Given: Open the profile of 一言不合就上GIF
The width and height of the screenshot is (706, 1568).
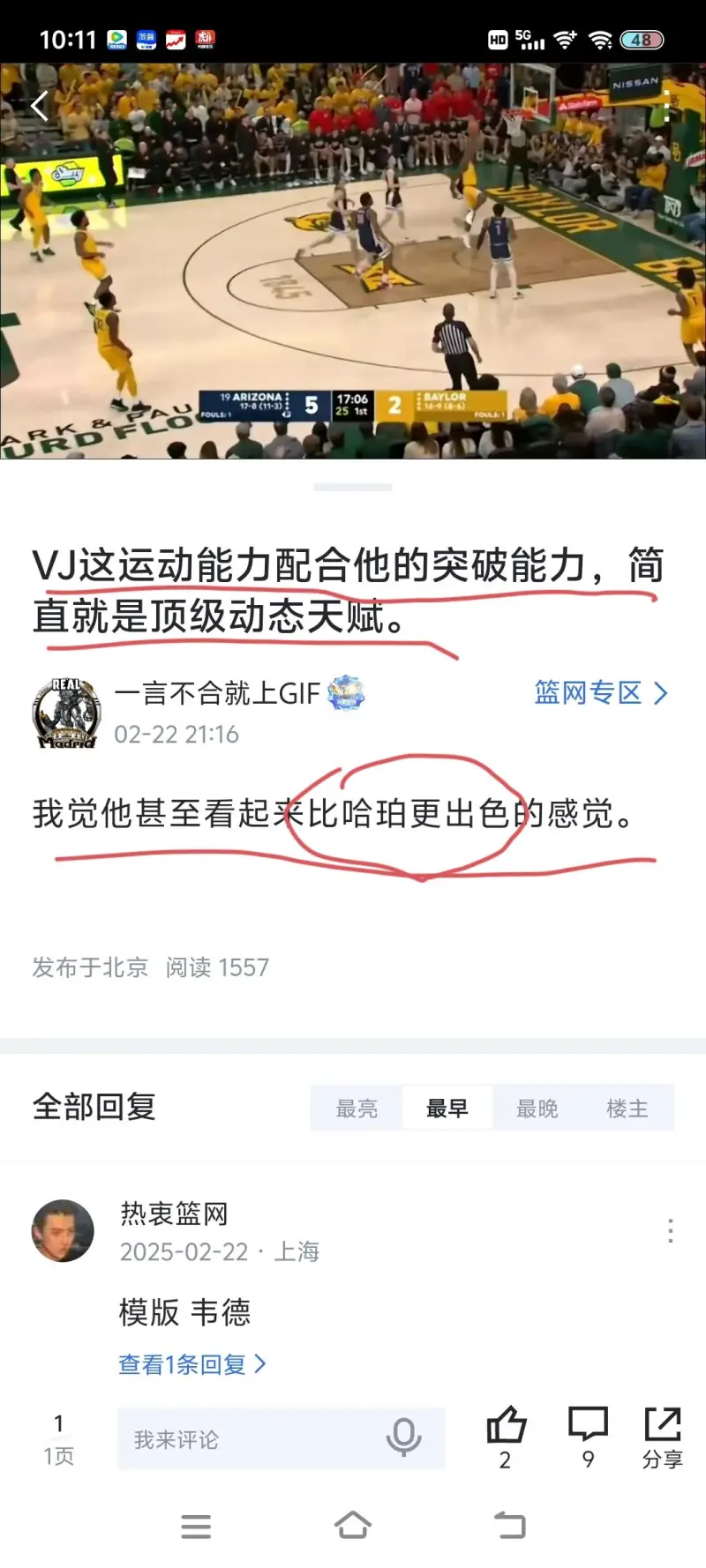Looking at the screenshot, I should [x=67, y=713].
